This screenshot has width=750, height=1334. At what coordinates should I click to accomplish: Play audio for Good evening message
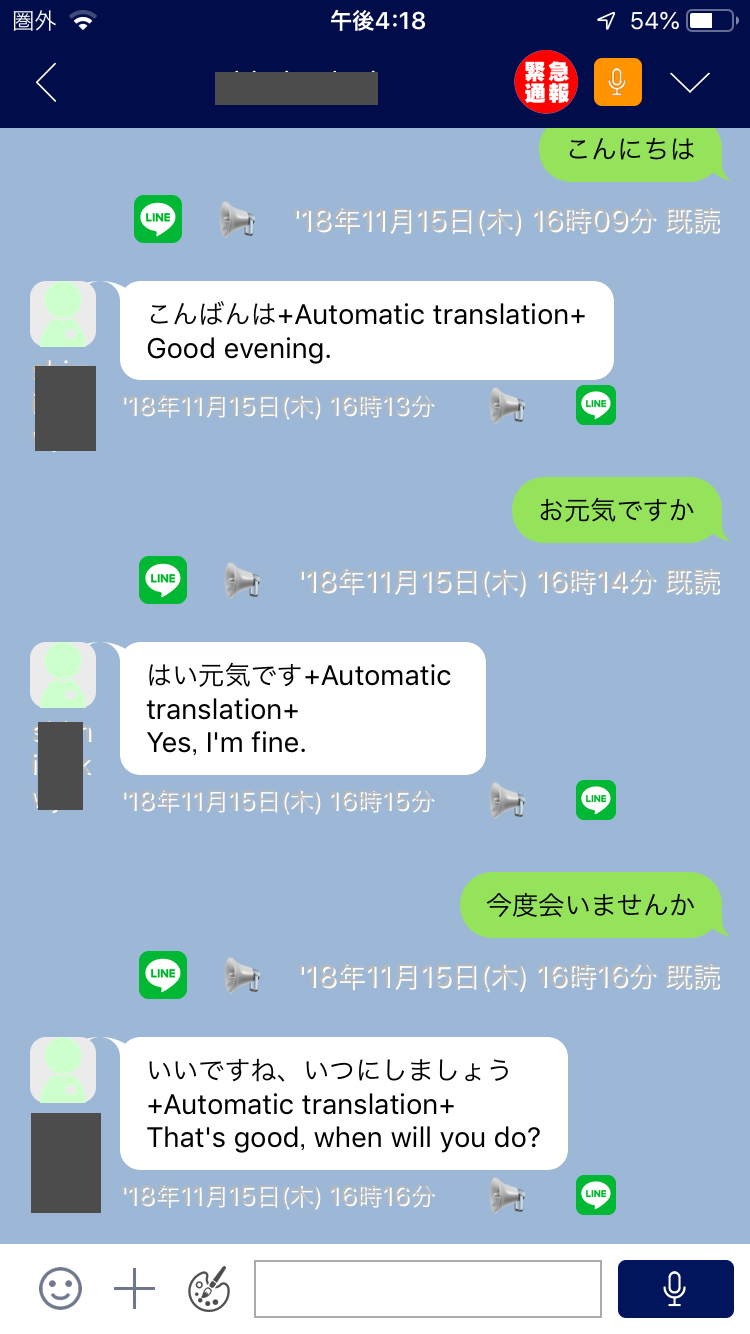click(x=507, y=406)
